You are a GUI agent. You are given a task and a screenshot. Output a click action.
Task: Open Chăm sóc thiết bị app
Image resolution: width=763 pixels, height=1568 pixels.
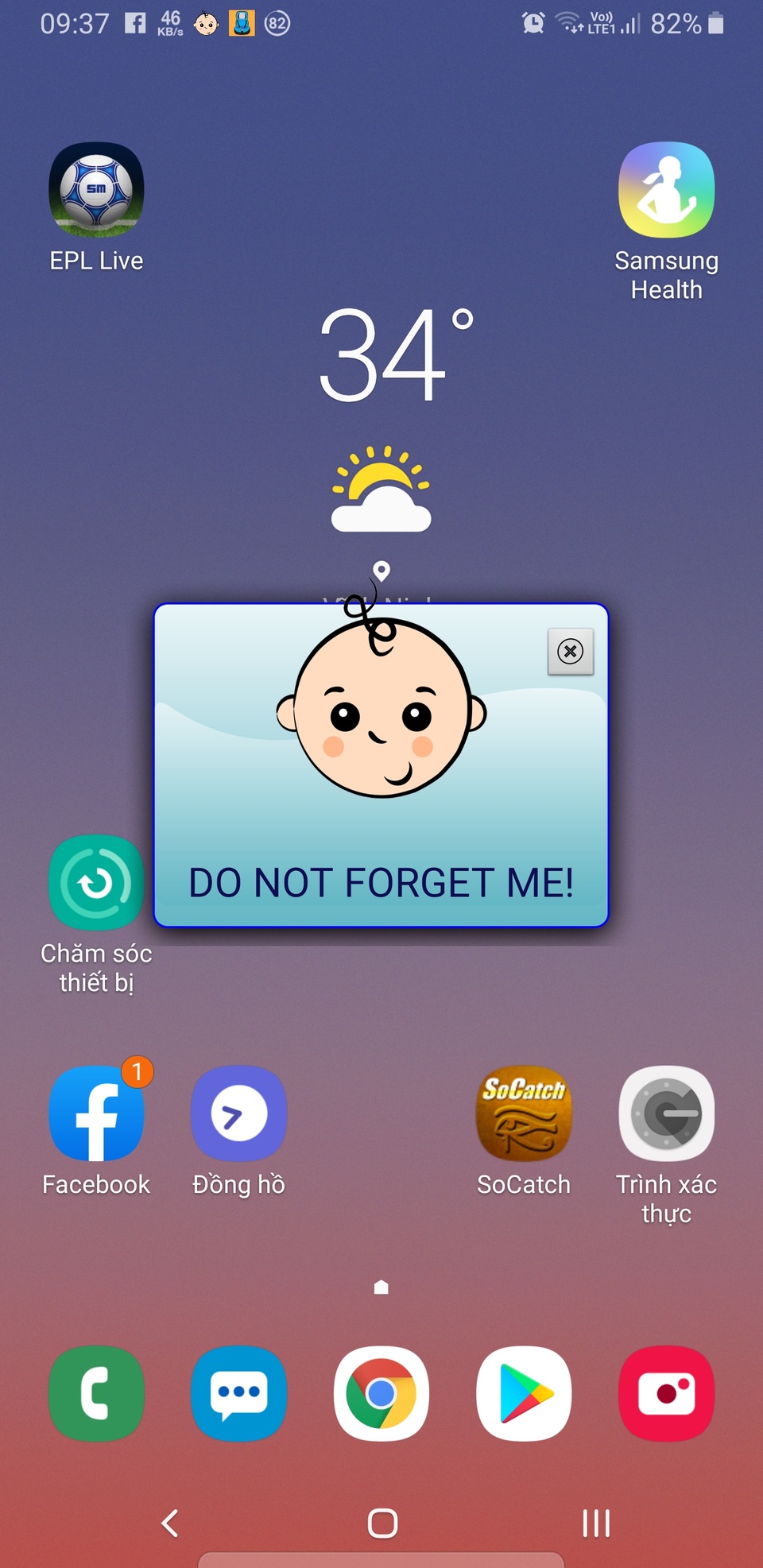coord(96,883)
